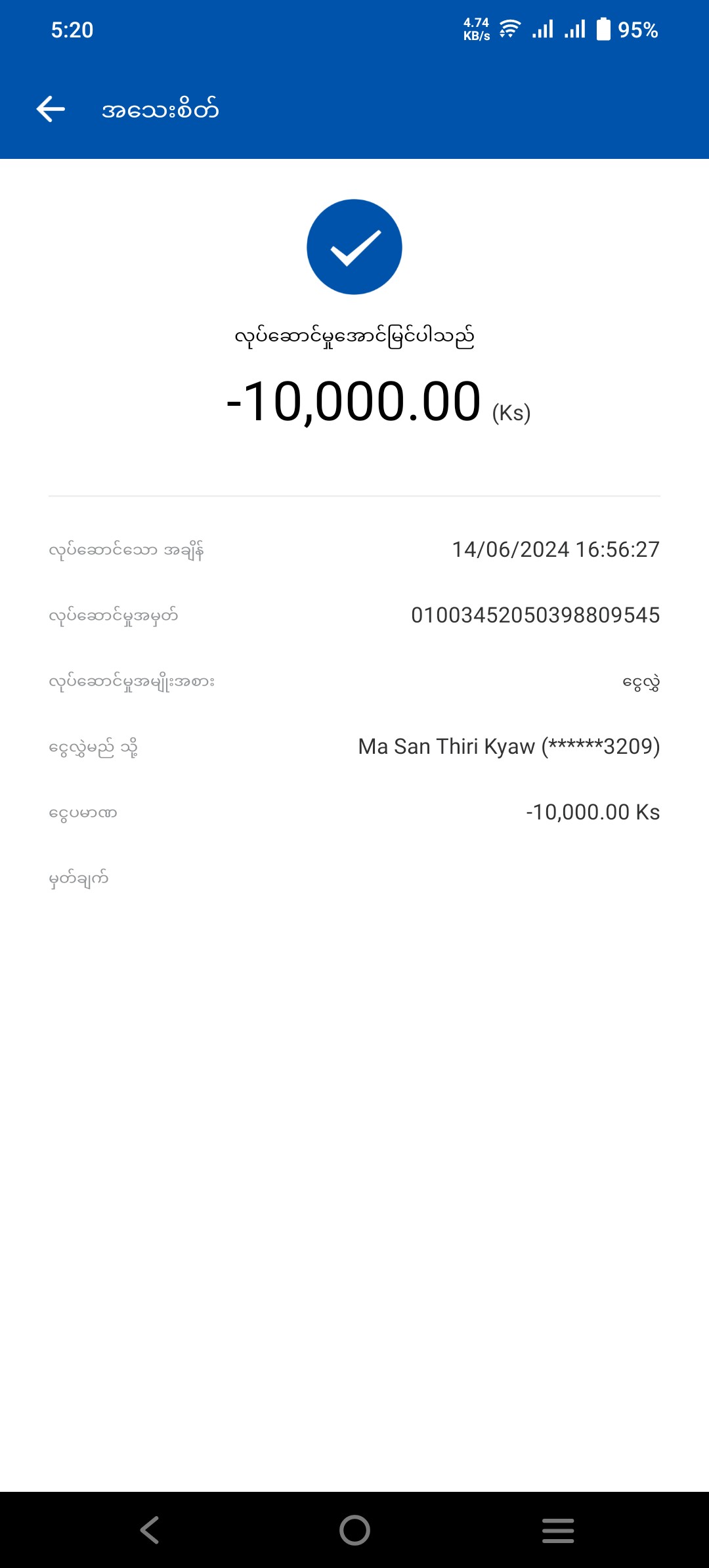Go back from the transaction details screen
Viewport: 709px width, 1568px height.
pyautogui.click(x=51, y=109)
